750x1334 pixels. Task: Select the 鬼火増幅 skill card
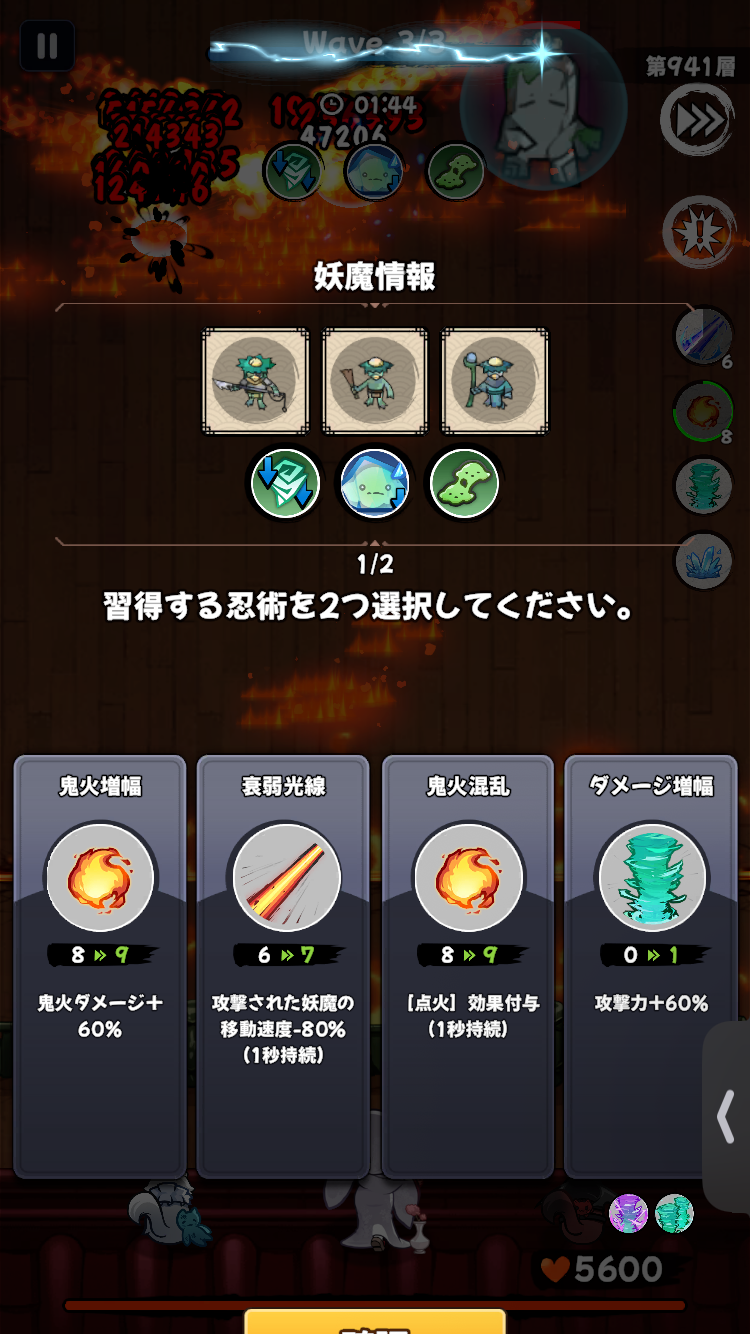coord(100,965)
